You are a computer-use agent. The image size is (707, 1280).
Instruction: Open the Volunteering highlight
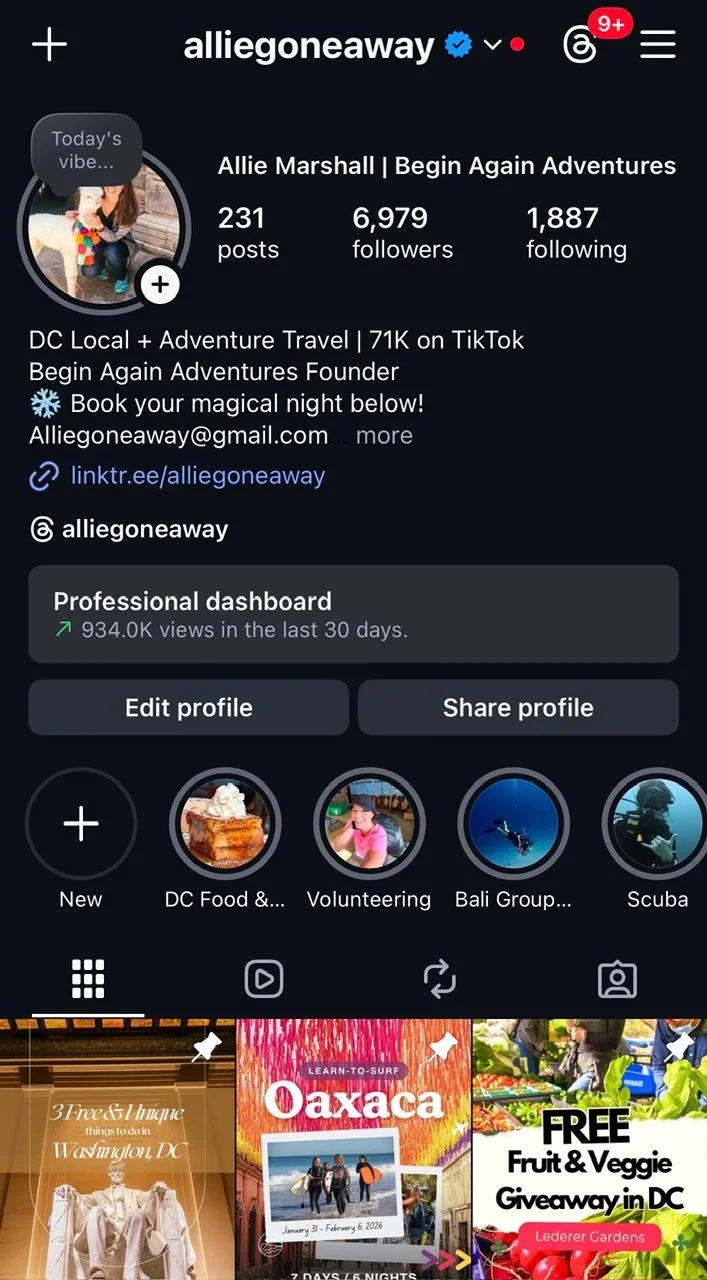[369, 824]
